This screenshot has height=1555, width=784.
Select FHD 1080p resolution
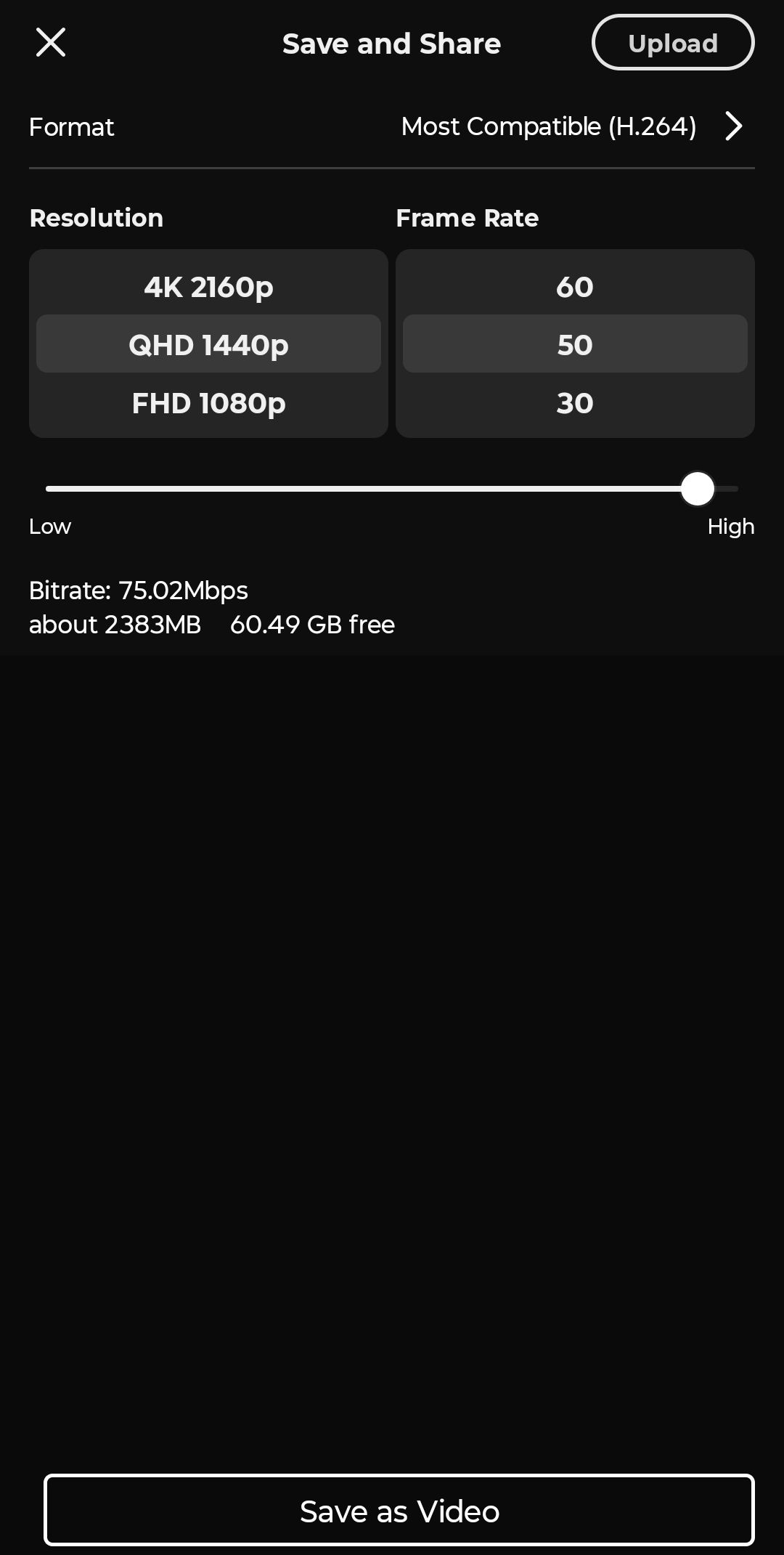tap(208, 403)
